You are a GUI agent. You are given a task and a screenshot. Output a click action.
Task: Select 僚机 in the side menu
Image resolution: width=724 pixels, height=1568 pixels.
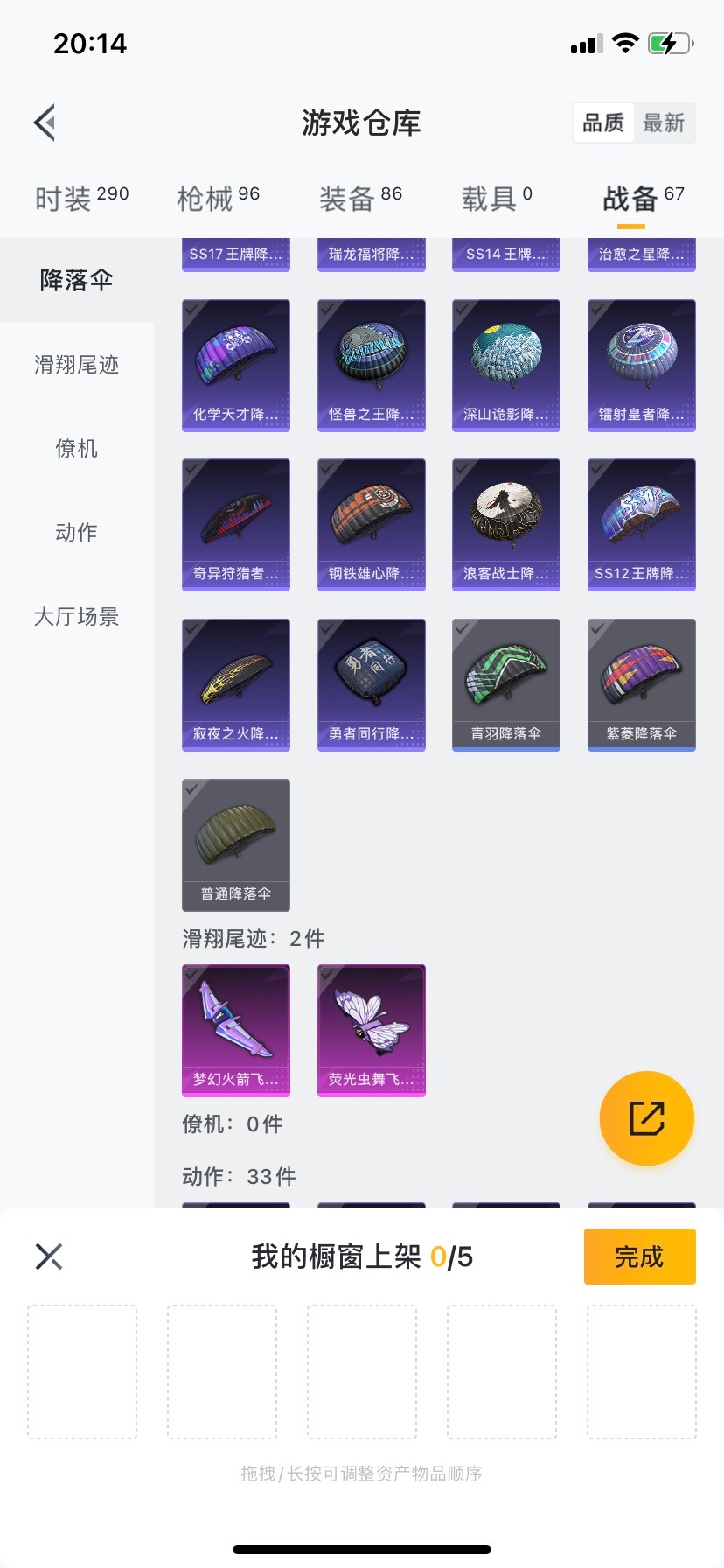tap(76, 449)
